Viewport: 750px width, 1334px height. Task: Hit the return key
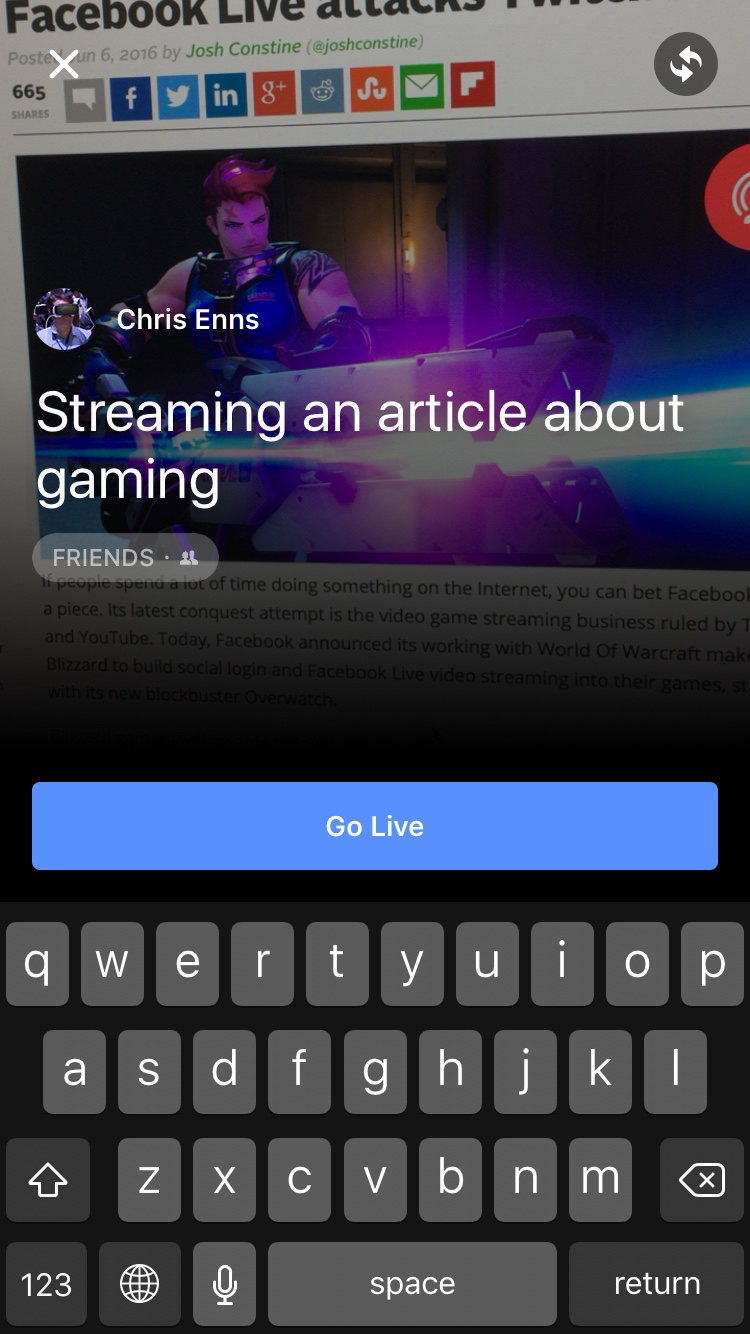pyautogui.click(x=656, y=1283)
